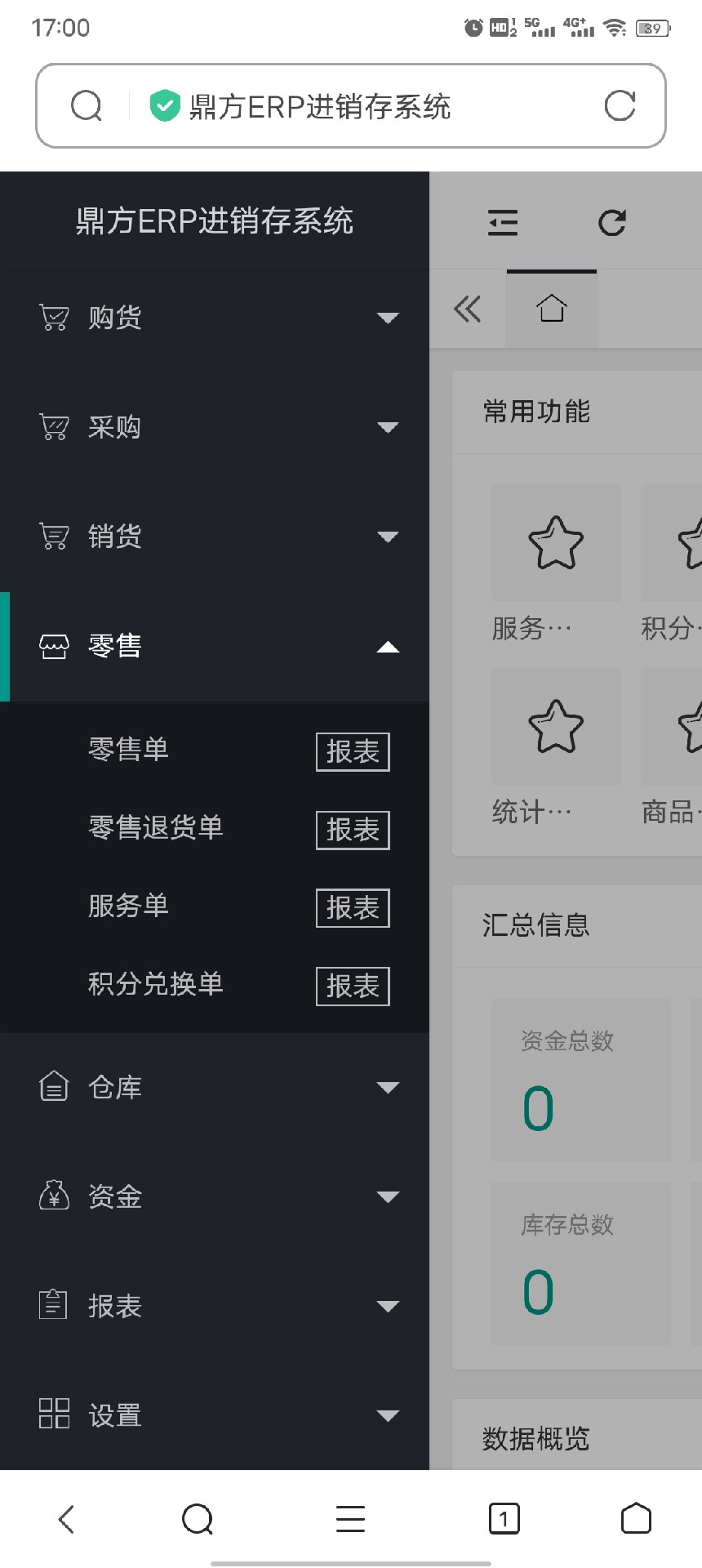
Task: Expand the 采购 menu section
Action: [x=214, y=427]
